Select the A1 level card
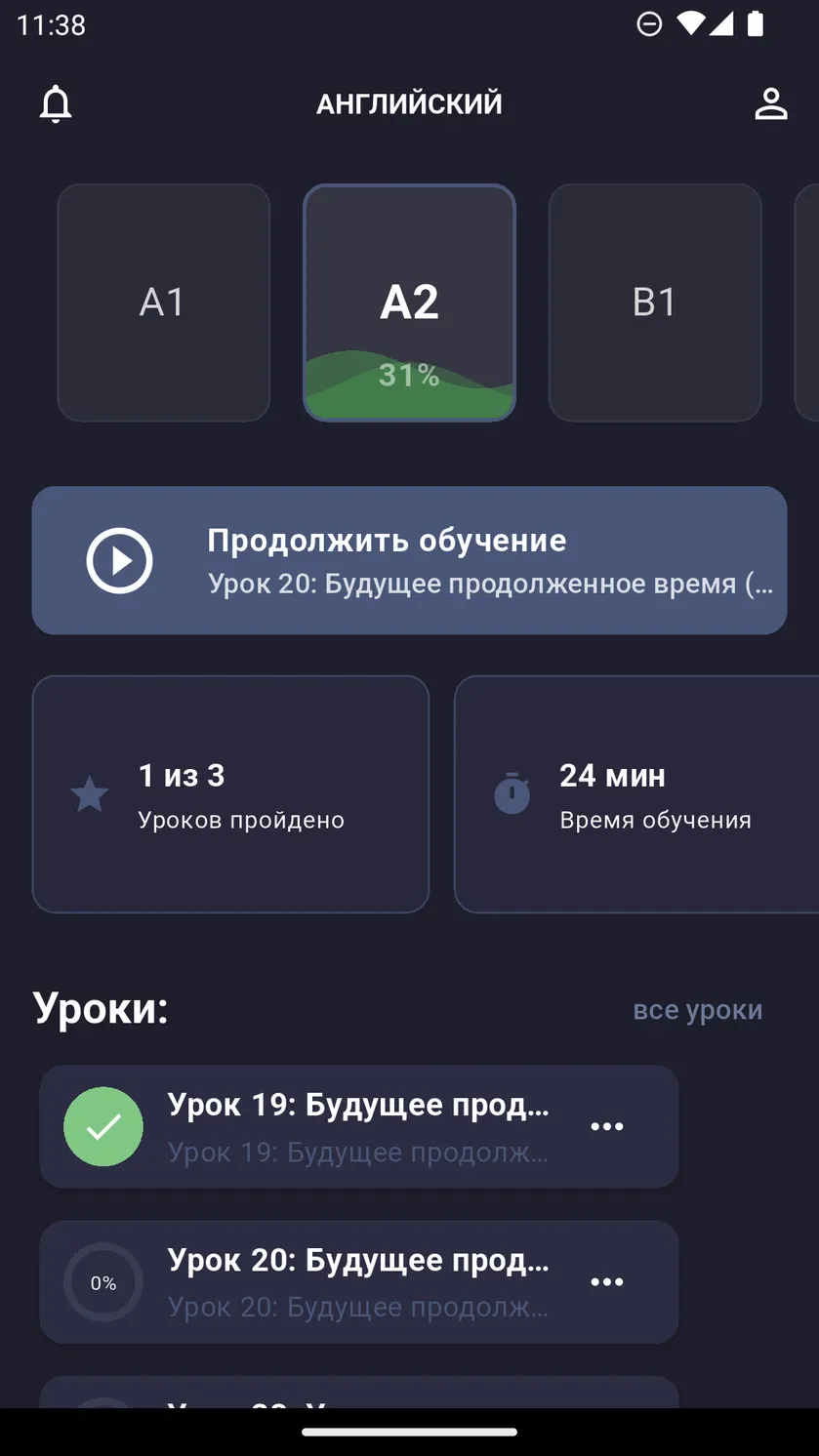The width and height of the screenshot is (819, 1456). coord(163,303)
